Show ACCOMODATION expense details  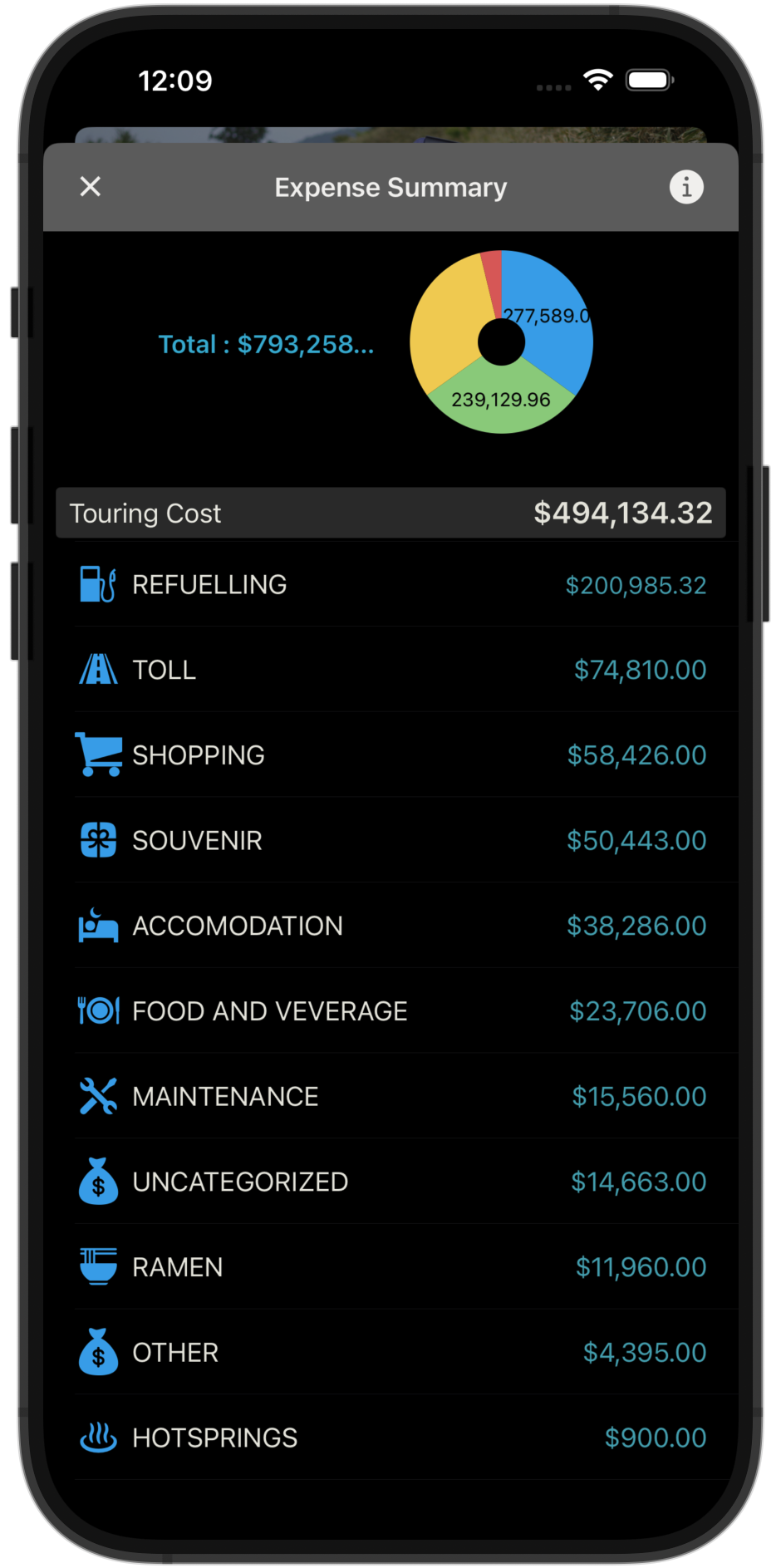(x=390, y=926)
